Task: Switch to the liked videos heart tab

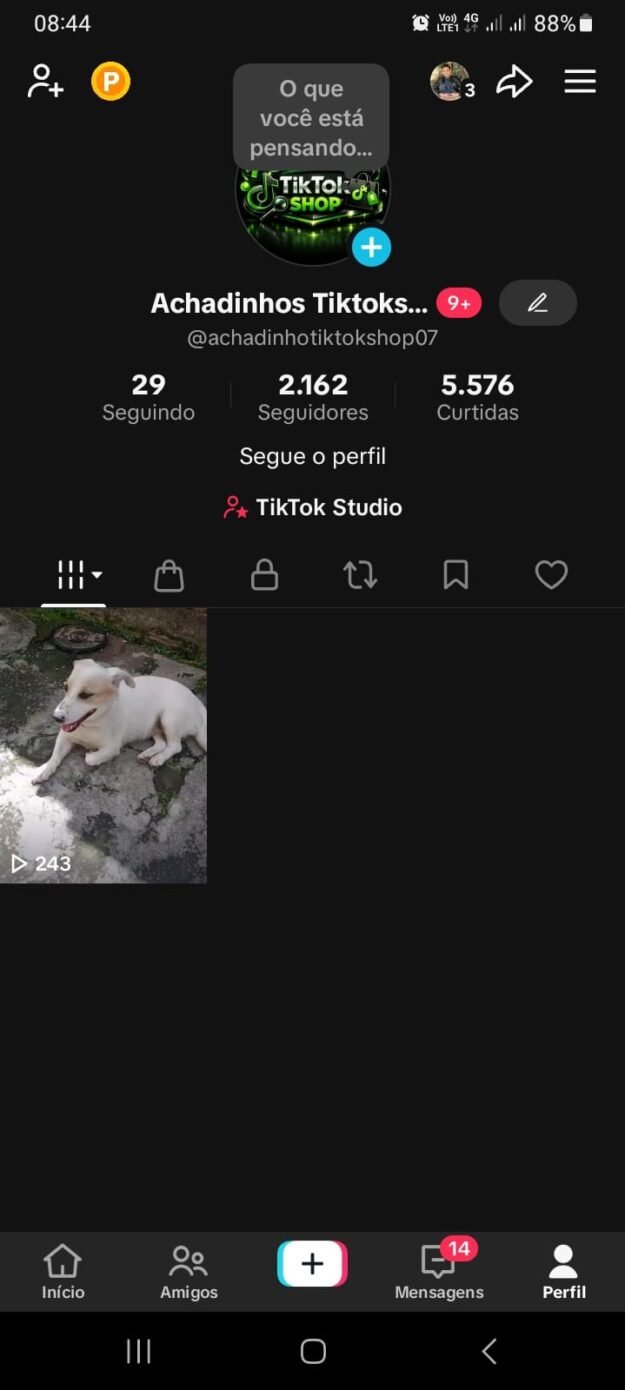Action: (551, 575)
